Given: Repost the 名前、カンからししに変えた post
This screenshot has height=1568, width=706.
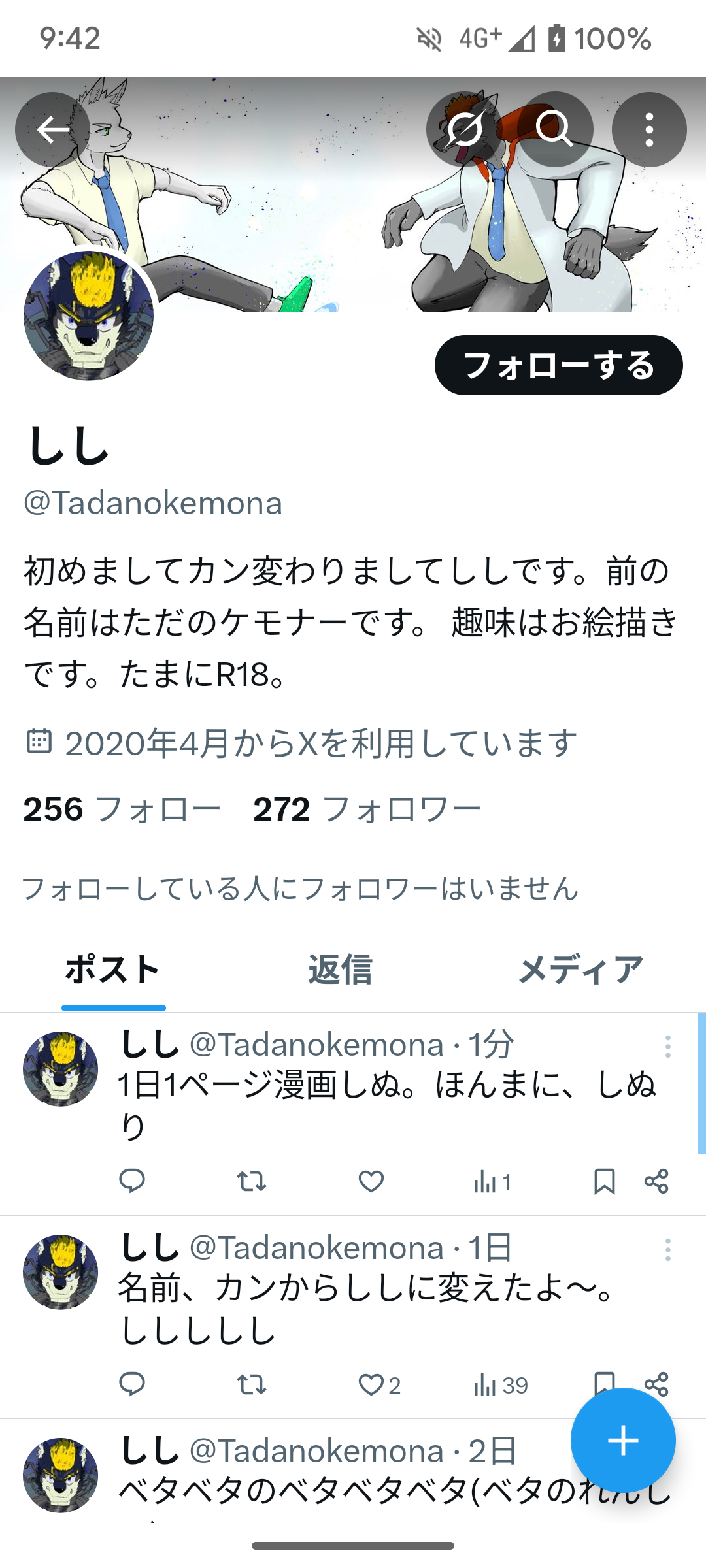Looking at the screenshot, I should 251,1384.
